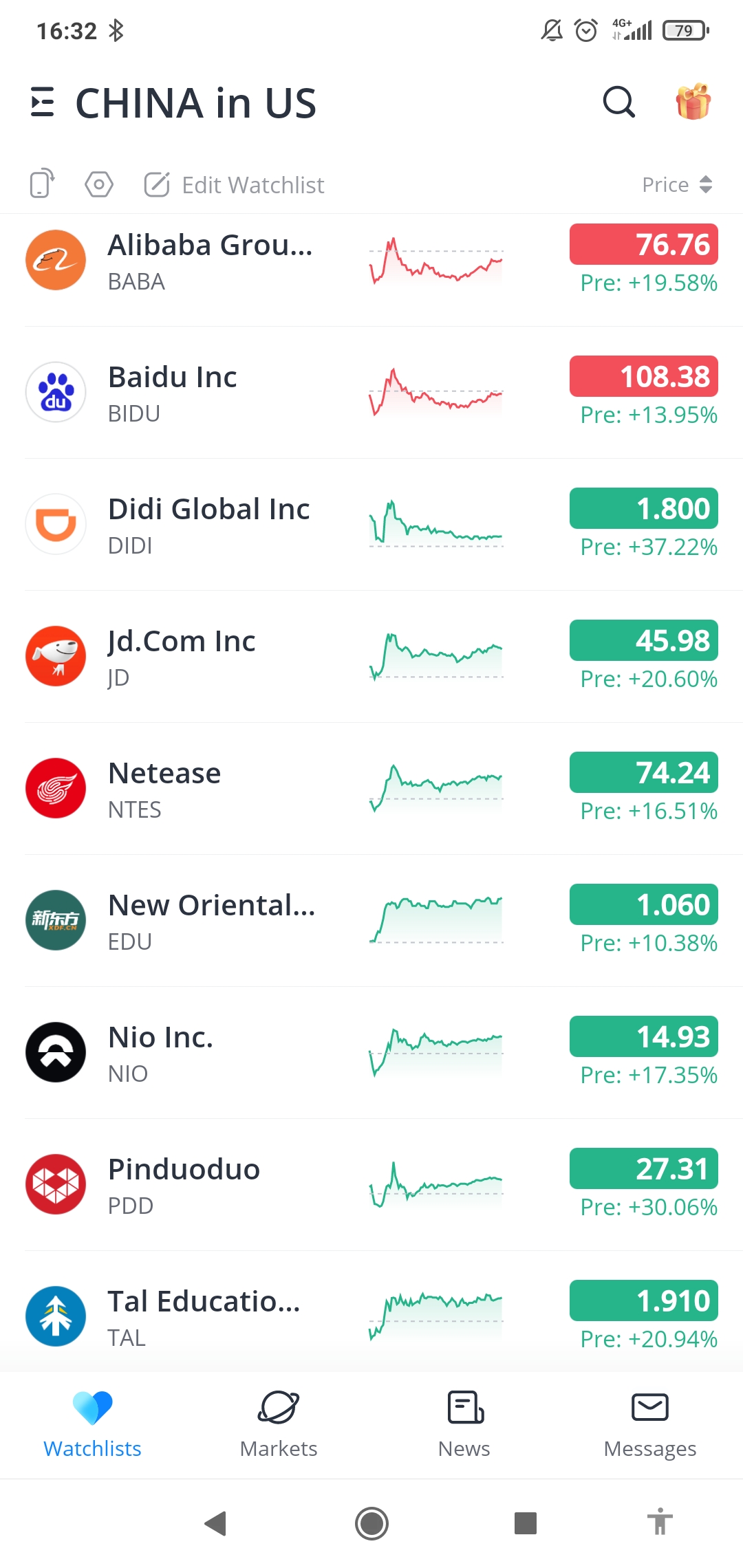743x1568 pixels.
Task: Tap Edit Watchlist
Action: (x=234, y=184)
